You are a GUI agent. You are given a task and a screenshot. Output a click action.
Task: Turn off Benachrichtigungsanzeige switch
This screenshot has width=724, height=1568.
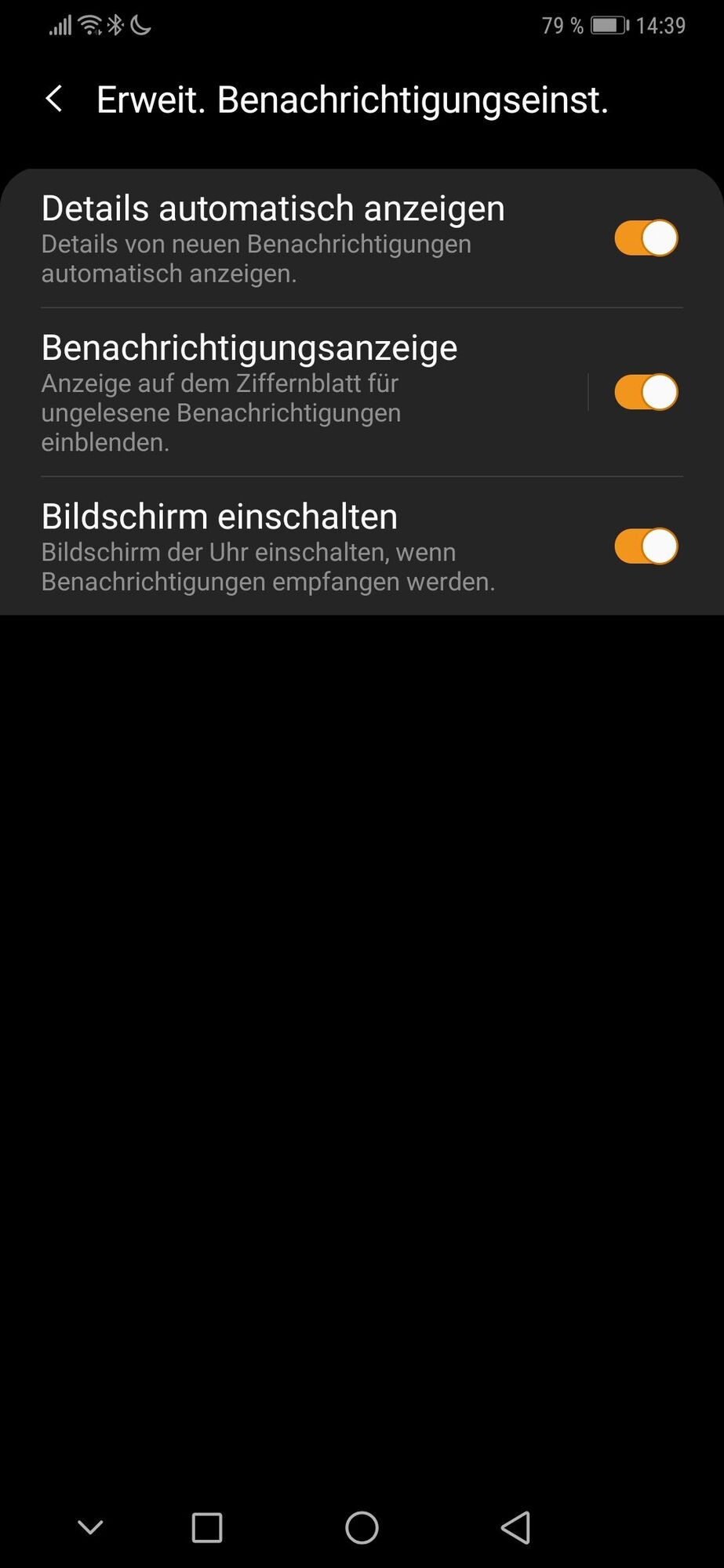(645, 392)
